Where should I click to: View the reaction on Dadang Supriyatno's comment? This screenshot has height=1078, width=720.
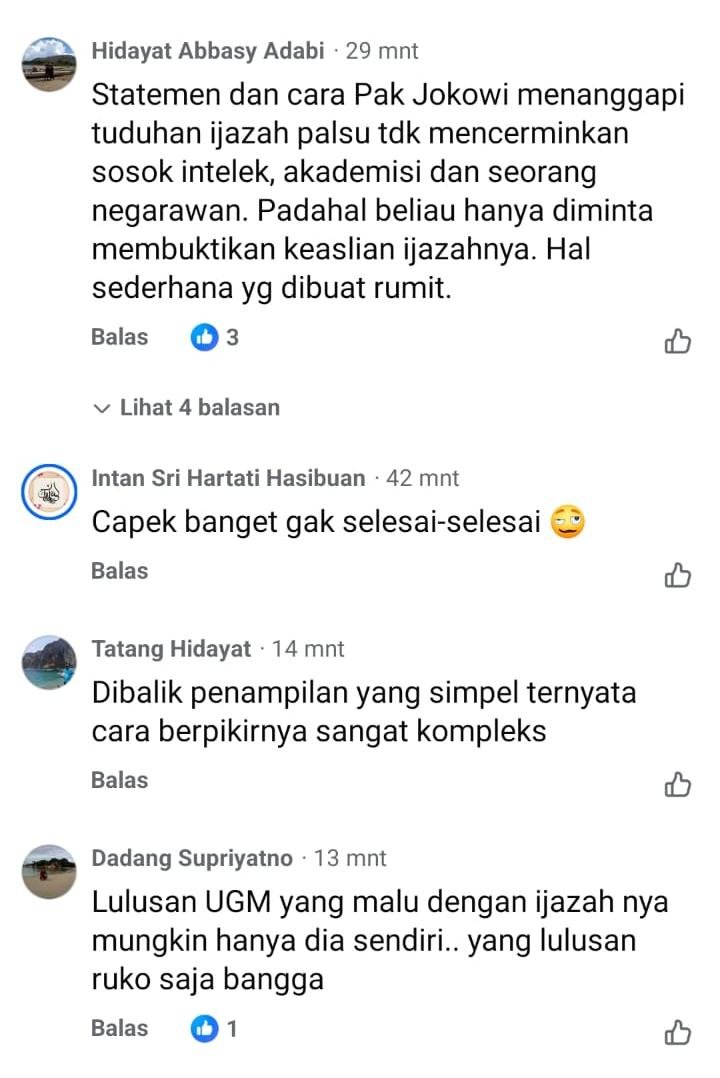[215, 1028]
